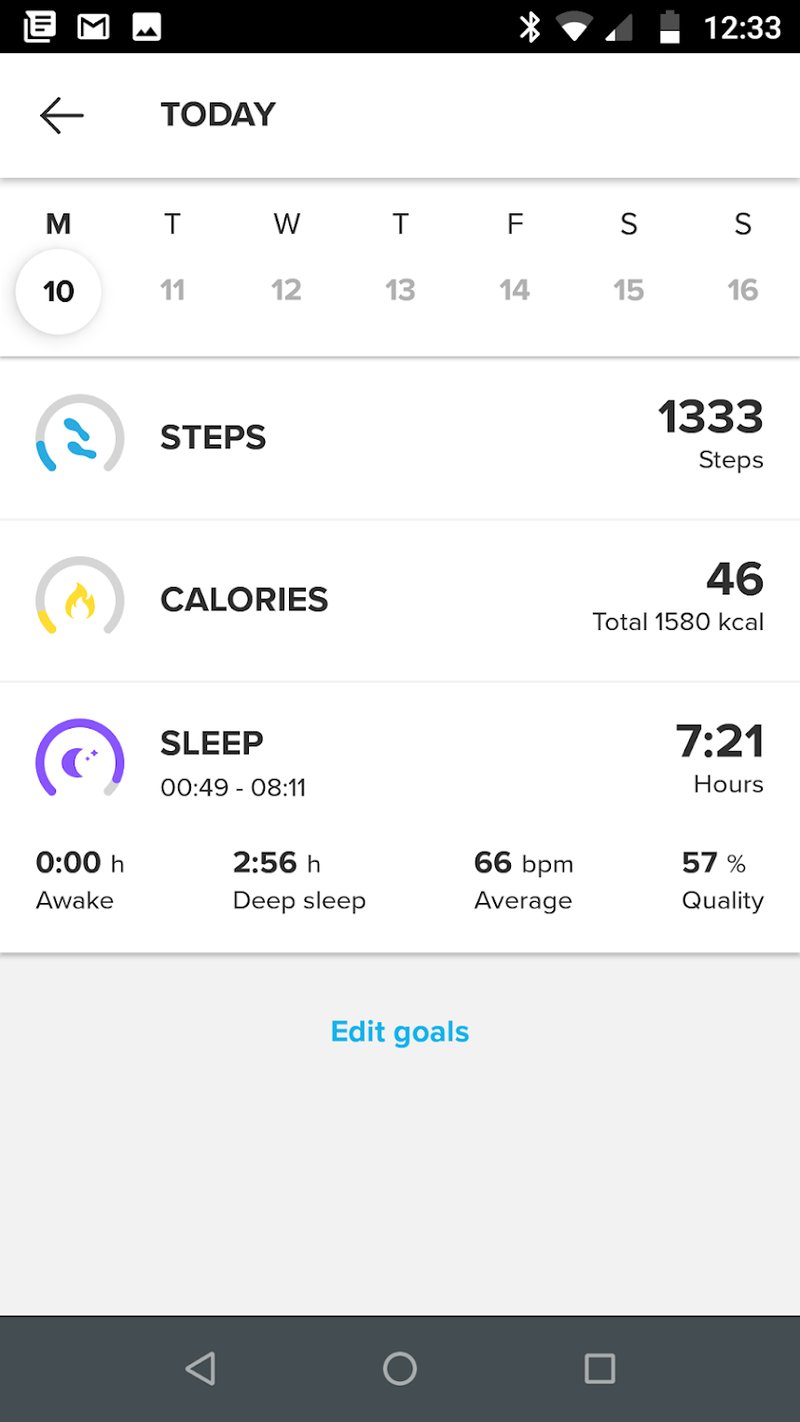Switch to Tuesday the 11th
The width and height of the screenshot is (800, 1422).
pos(172,290)
